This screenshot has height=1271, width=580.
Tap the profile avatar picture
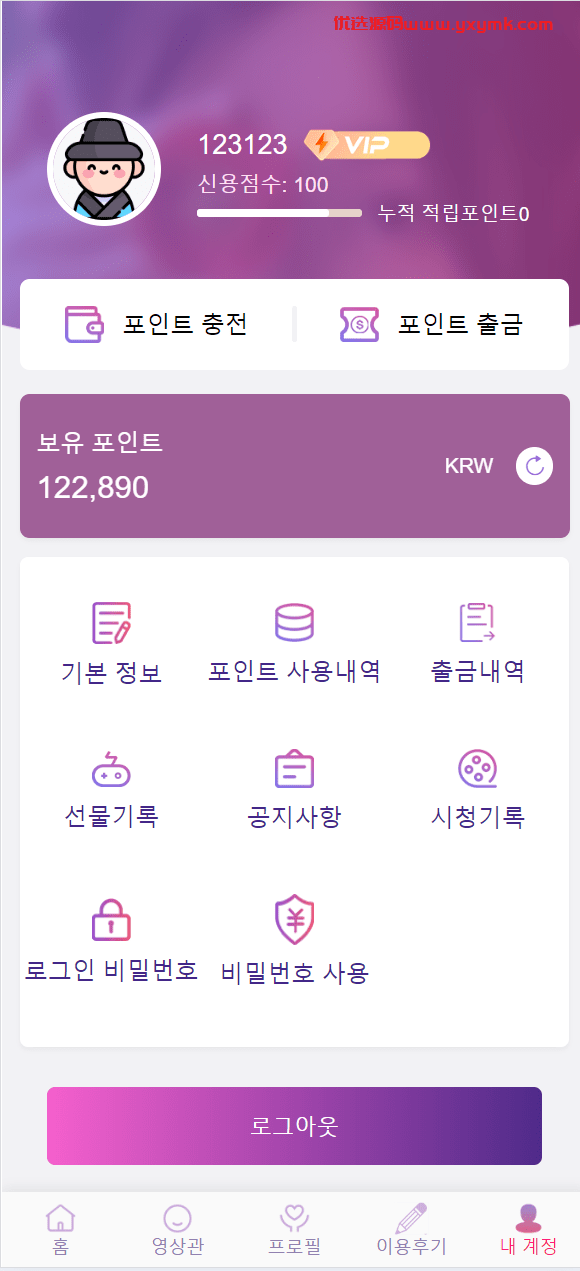[104, 169]
